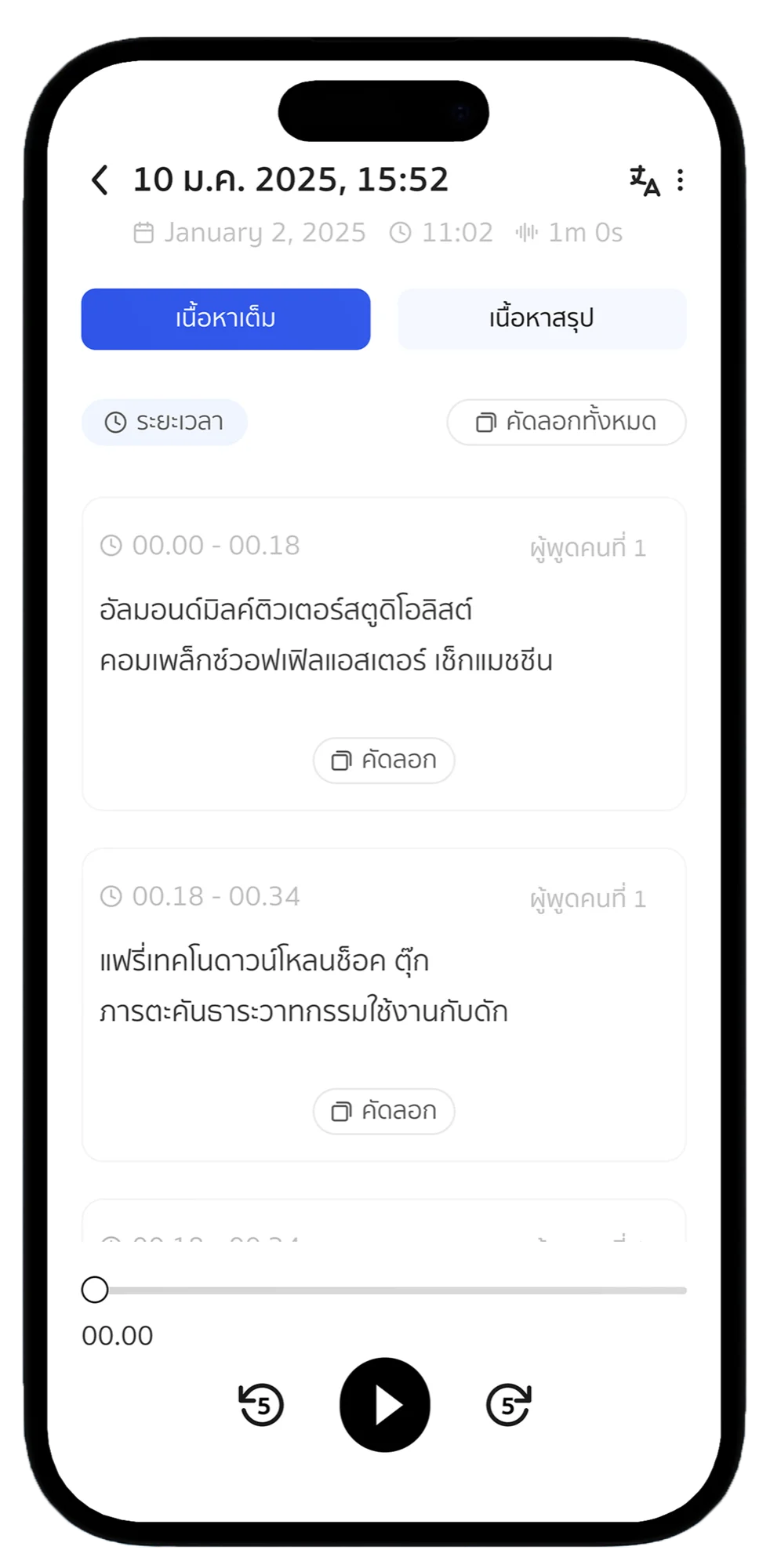The height and width of the screenshot is (1568, 770).
Task: Toggle the ระยะเวลา duration filter chip
Action: coord(165,422)
